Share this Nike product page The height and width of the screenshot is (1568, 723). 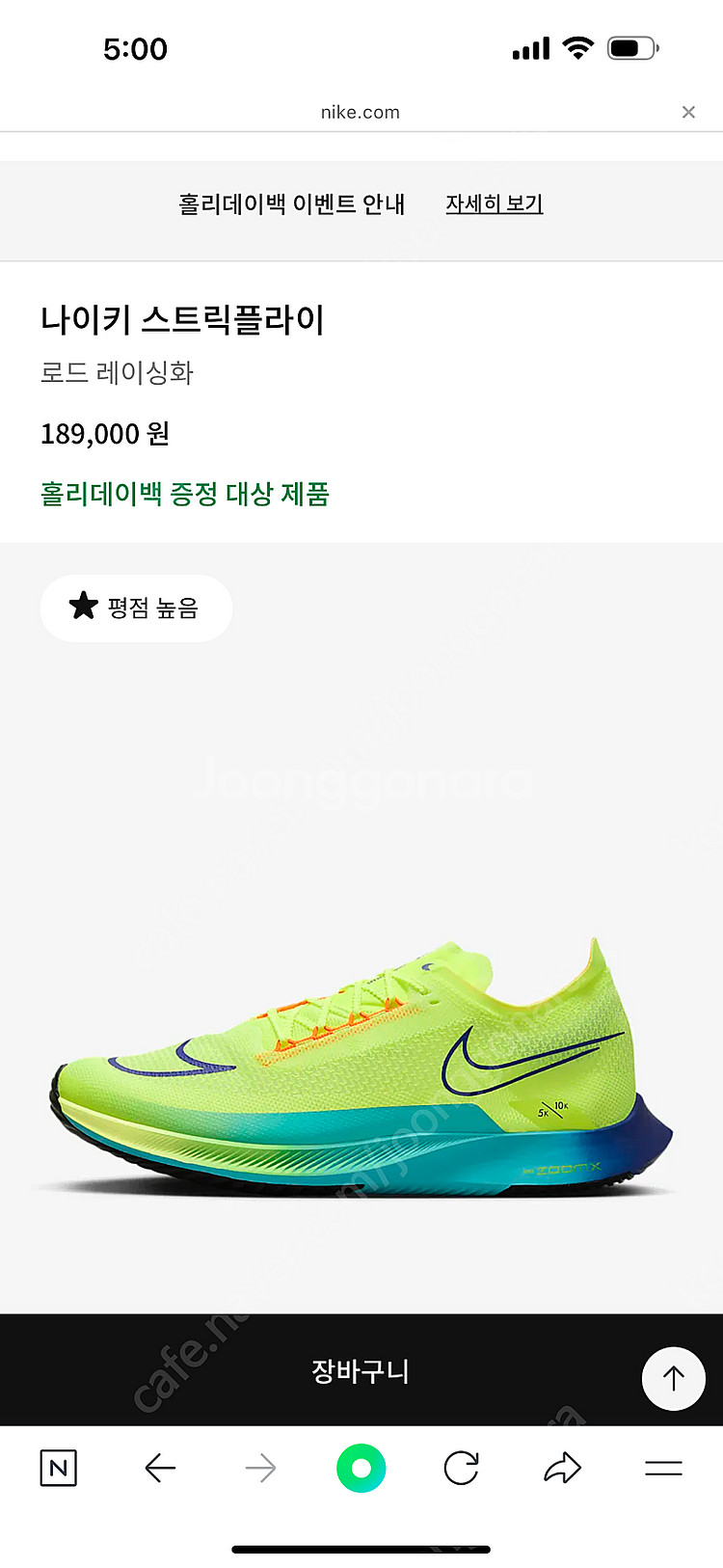click(x=562, y=1468)
